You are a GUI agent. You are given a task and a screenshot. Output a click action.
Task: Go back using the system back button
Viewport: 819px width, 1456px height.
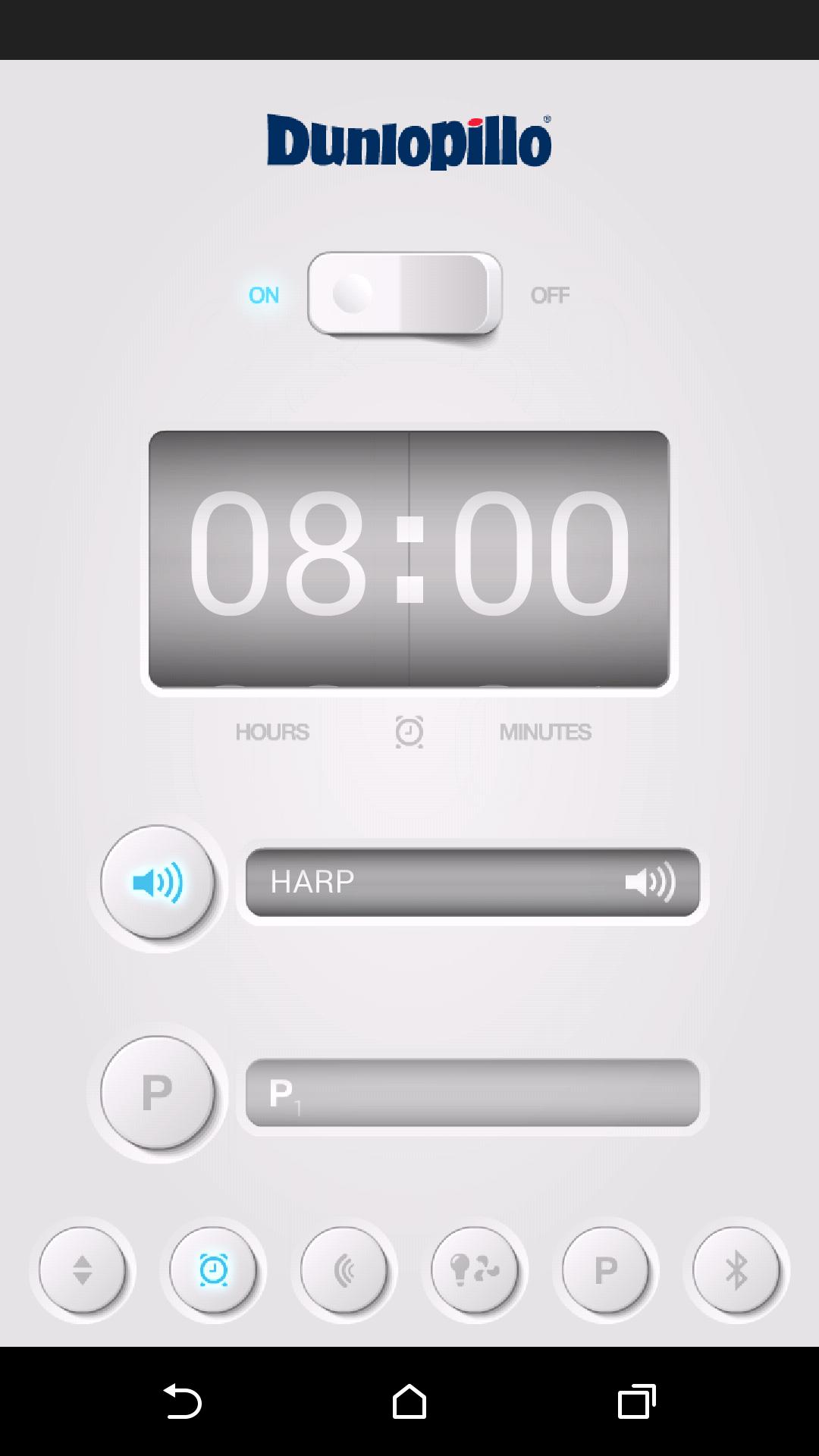pyautogui.click(x=182, y=1401)
